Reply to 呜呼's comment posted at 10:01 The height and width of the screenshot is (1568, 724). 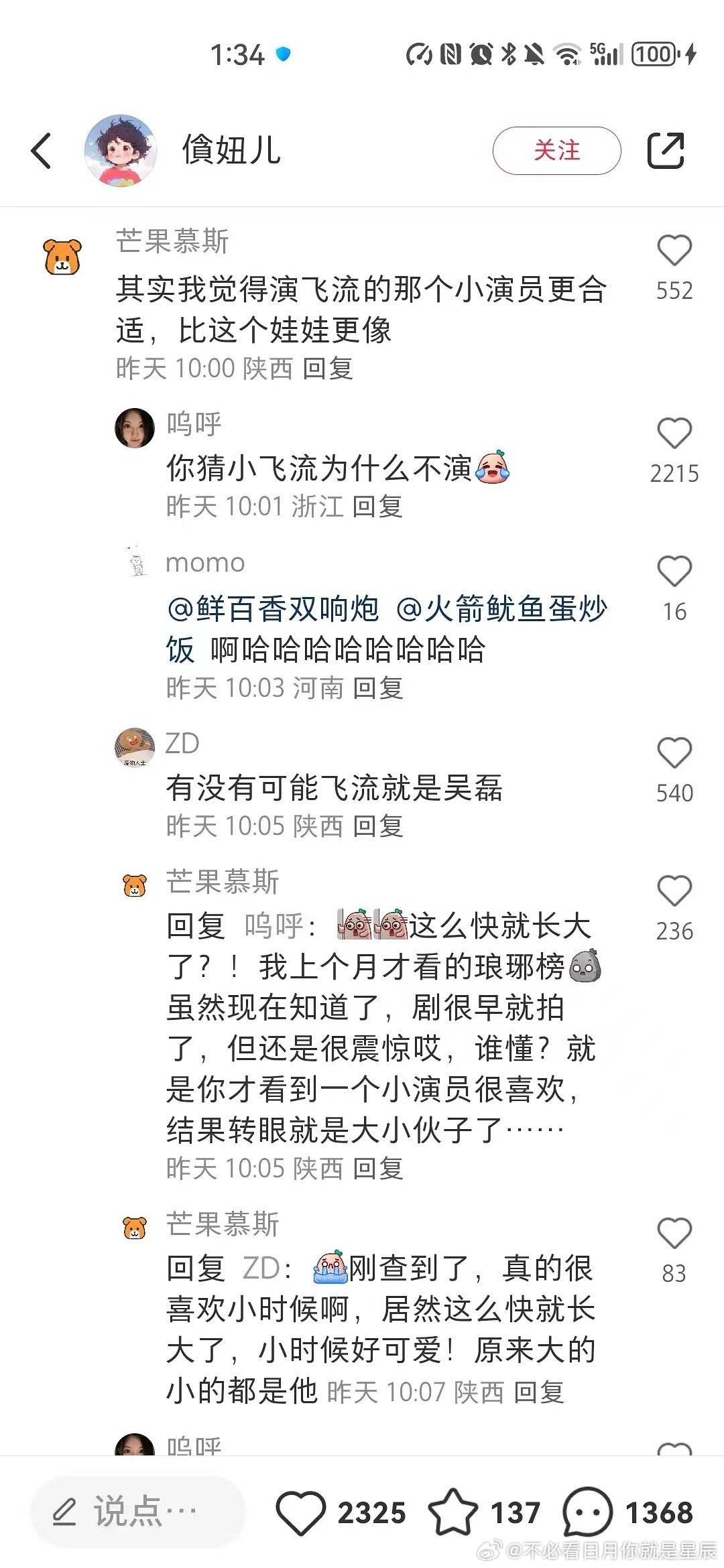click(x=377, y=506)
